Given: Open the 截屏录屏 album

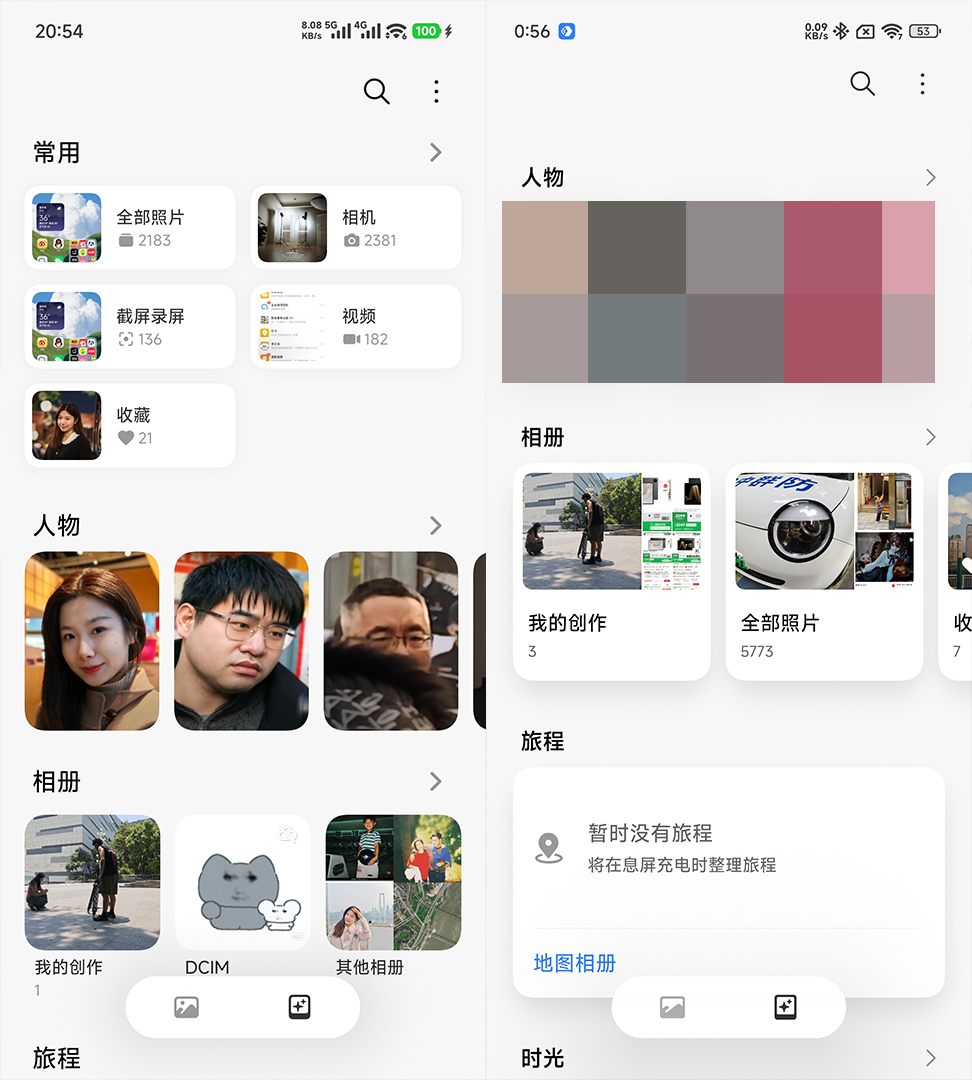Looking at the screenshot, I should pos(130,327).
